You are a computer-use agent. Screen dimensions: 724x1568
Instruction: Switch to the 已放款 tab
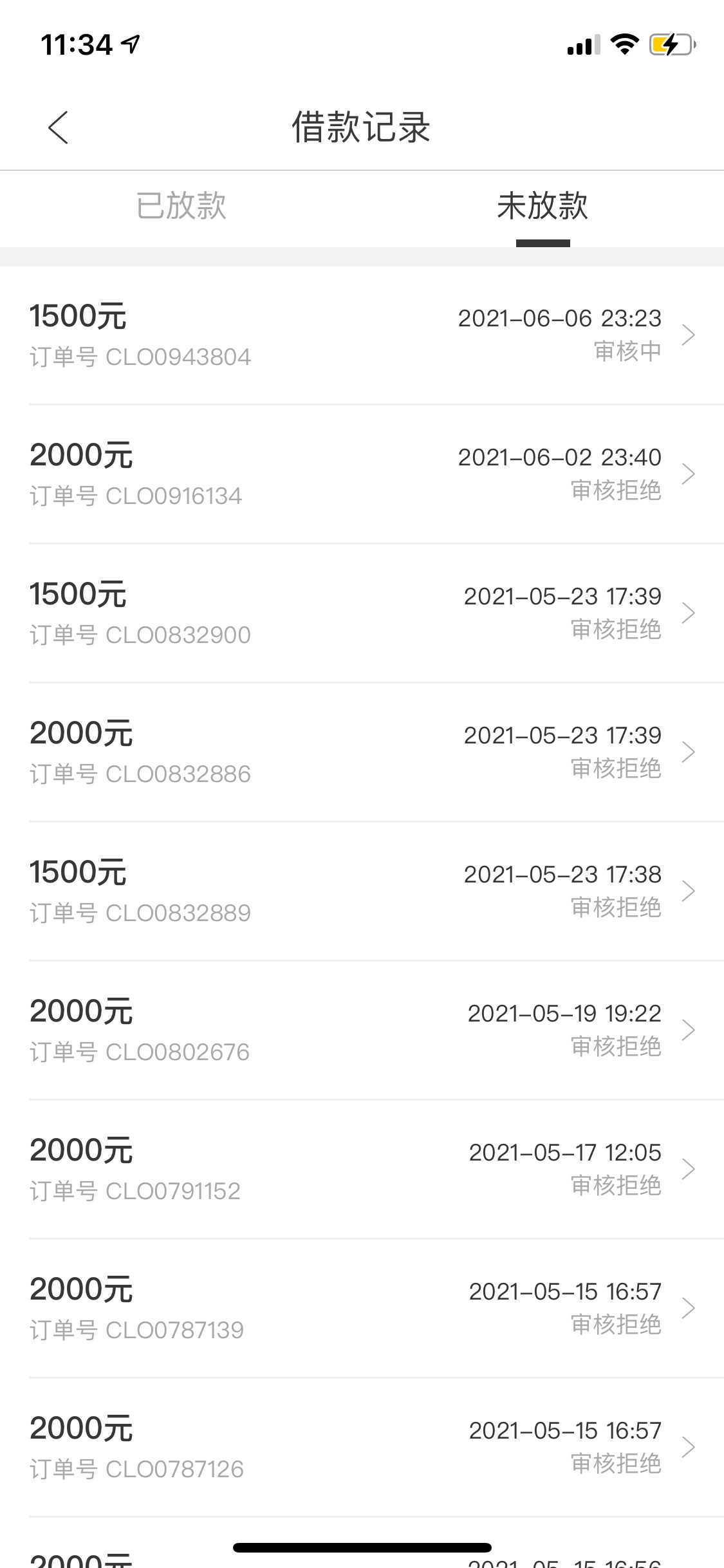point(181,207)
